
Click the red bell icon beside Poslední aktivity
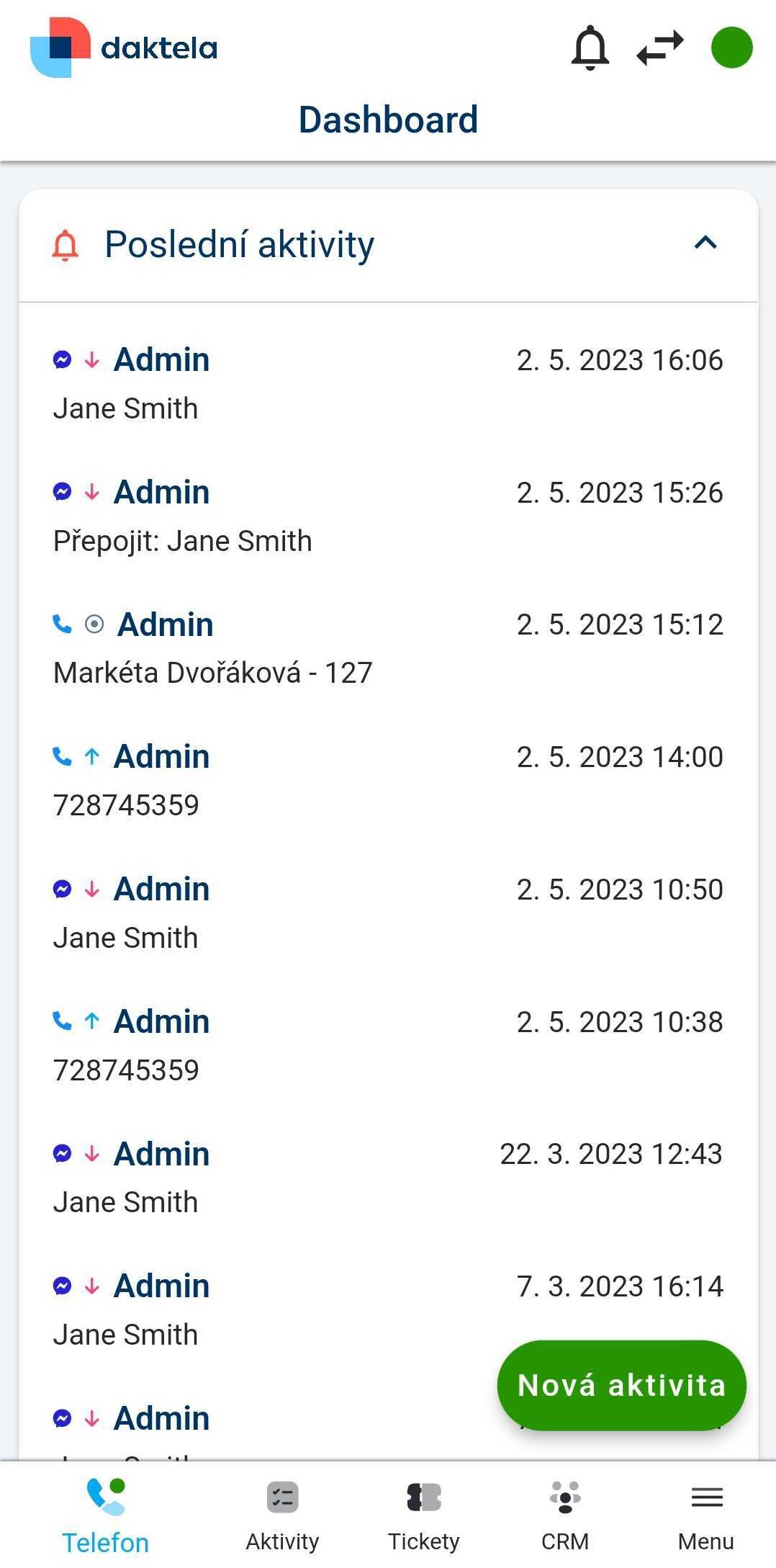(65, 245)
